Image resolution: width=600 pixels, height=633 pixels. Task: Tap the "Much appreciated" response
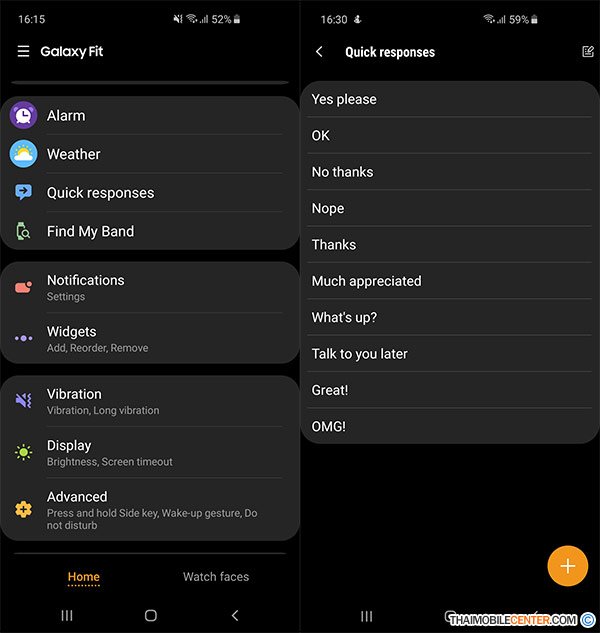[x=448, y=281]
